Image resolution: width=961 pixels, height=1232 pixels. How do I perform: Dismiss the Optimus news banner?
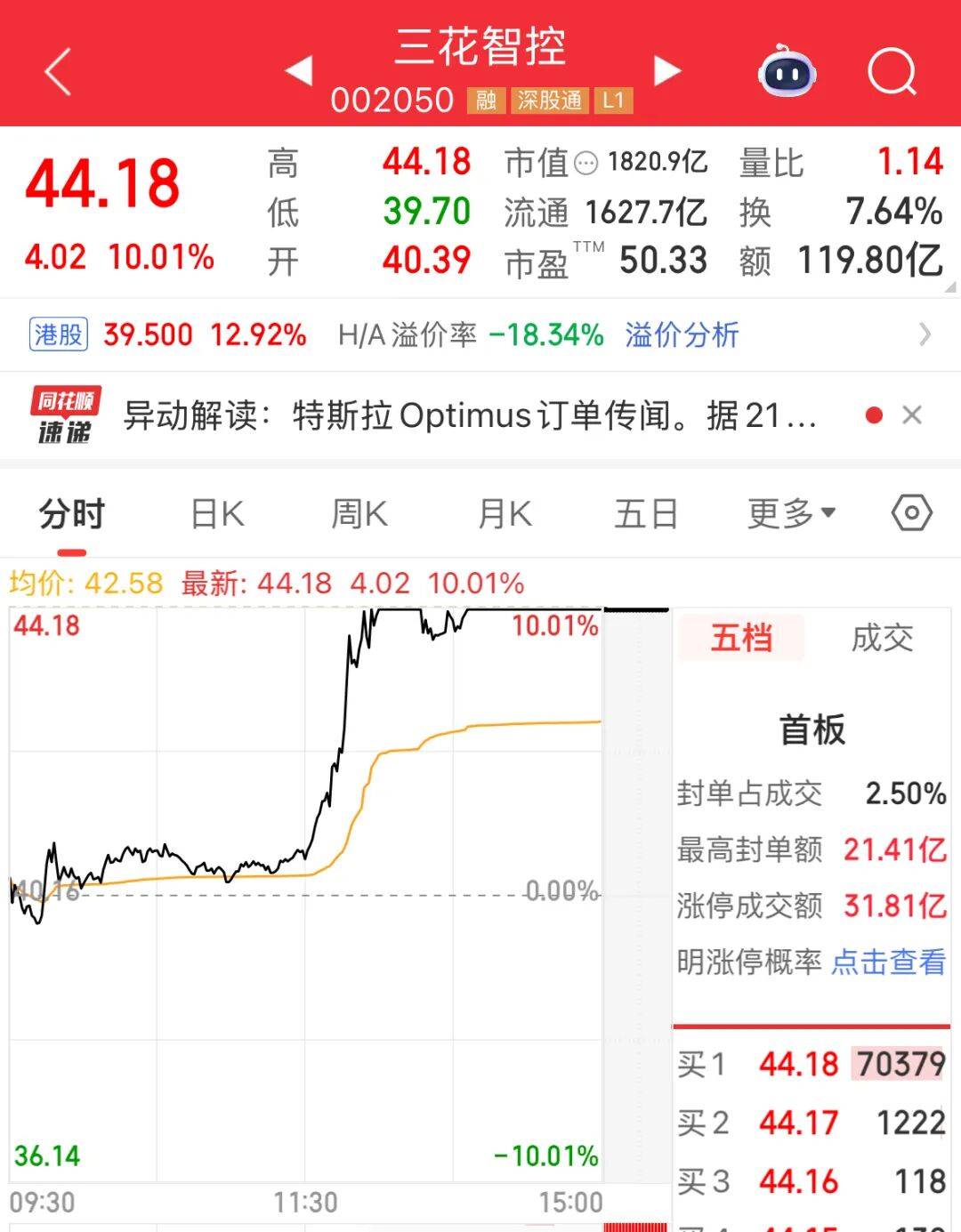912,415
